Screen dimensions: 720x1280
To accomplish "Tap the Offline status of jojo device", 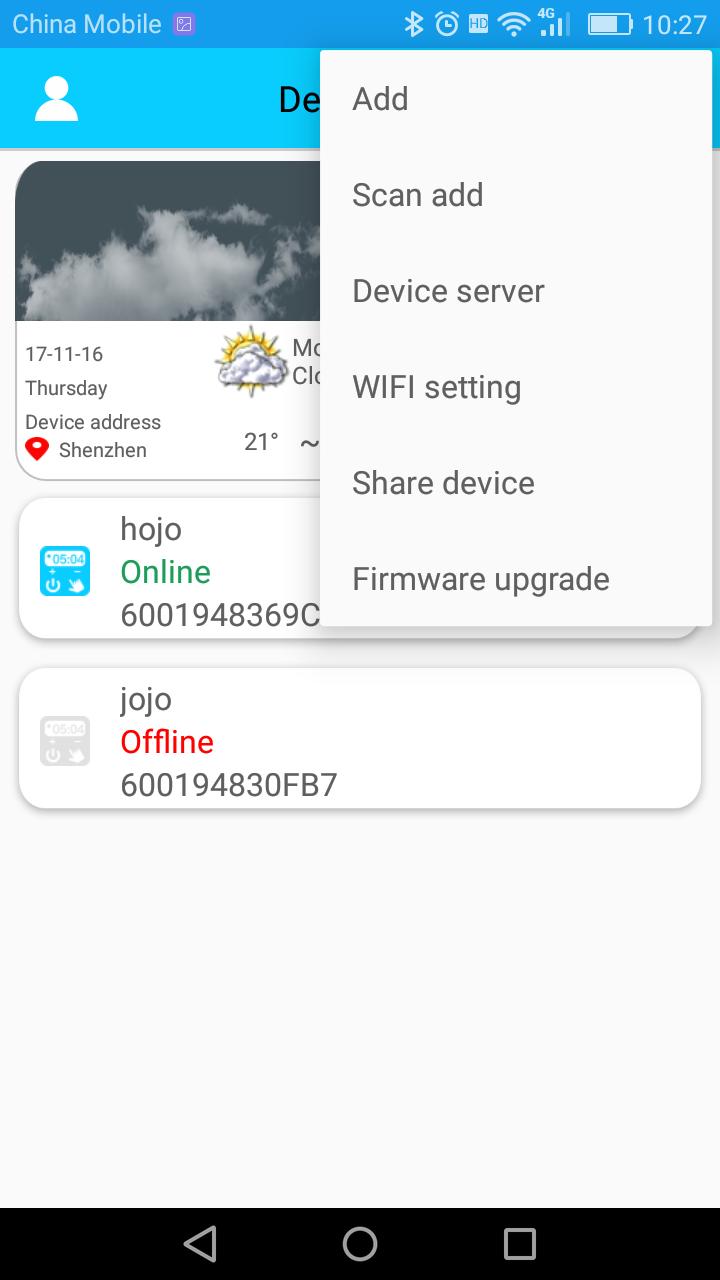I will click(166, 741).
